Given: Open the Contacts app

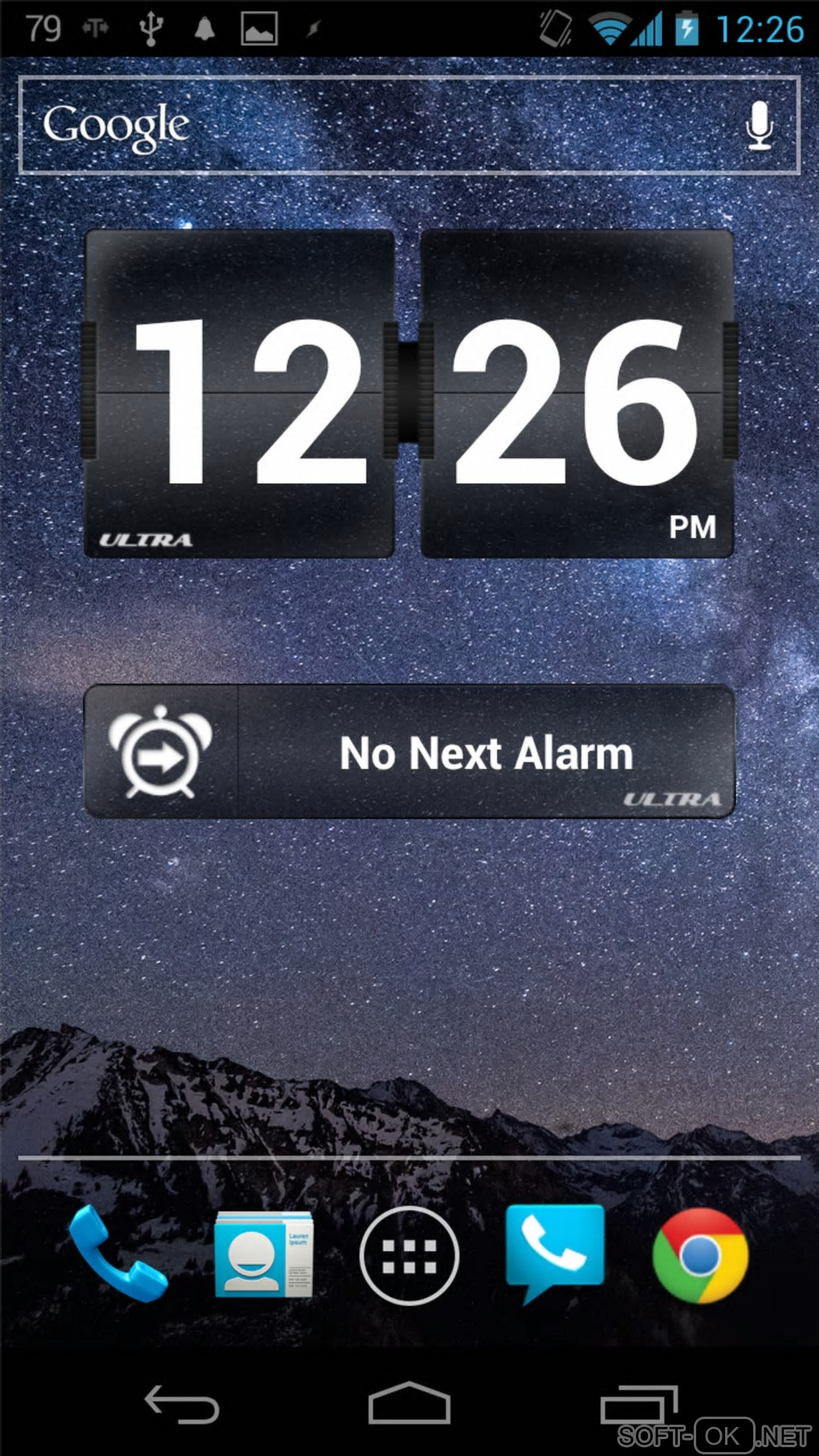Looking at the screenshot, I should point(263,1254).
